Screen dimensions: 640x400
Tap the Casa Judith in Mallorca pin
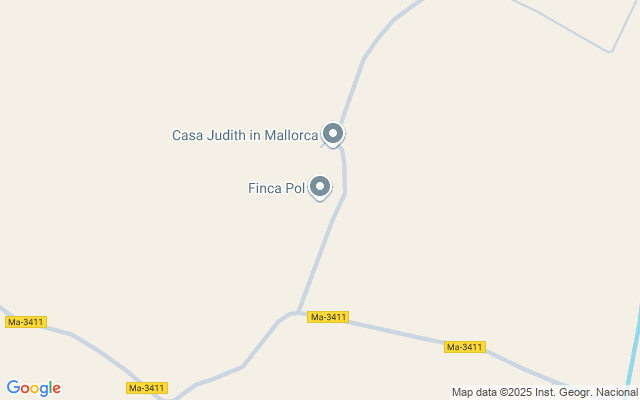pos(333,134)
